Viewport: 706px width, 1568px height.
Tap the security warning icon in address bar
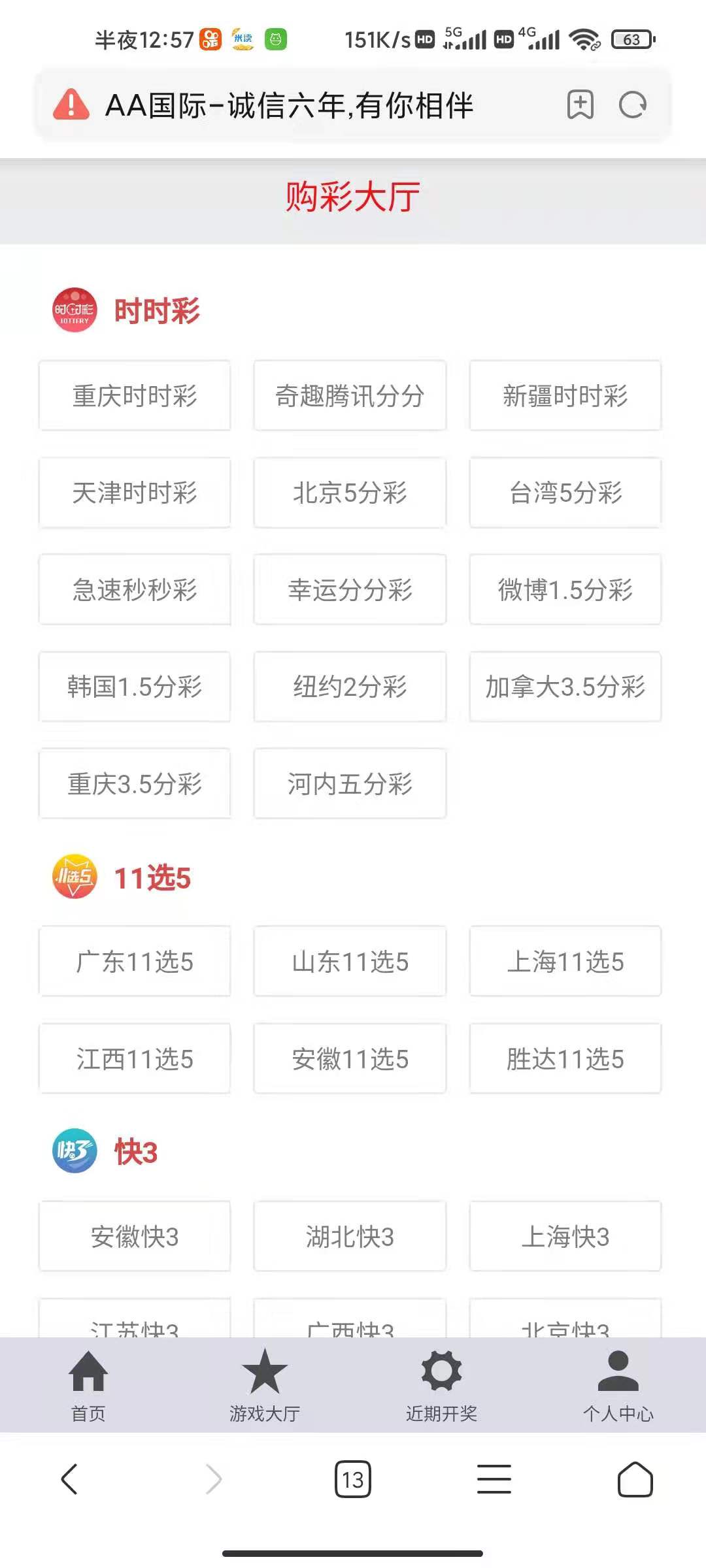tap(71, 105)
